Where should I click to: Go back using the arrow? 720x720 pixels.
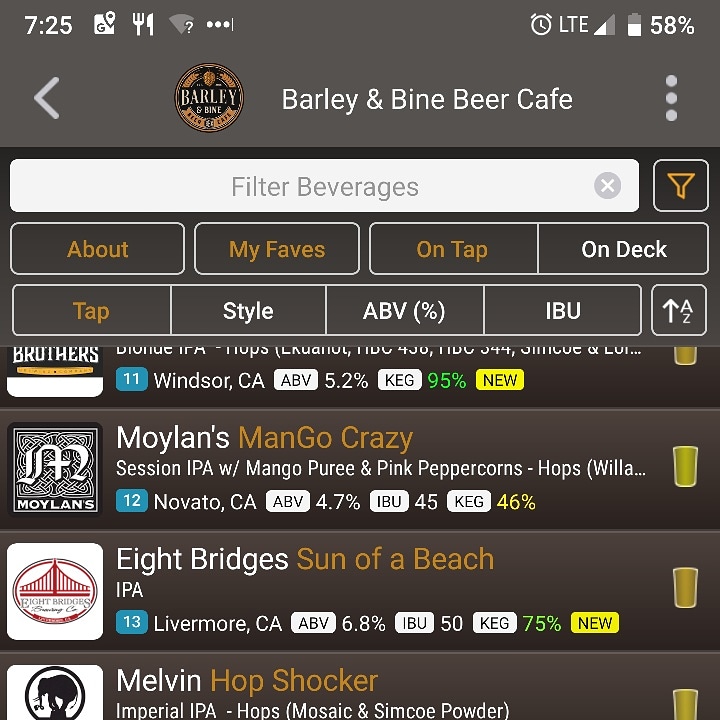(46, 99)
